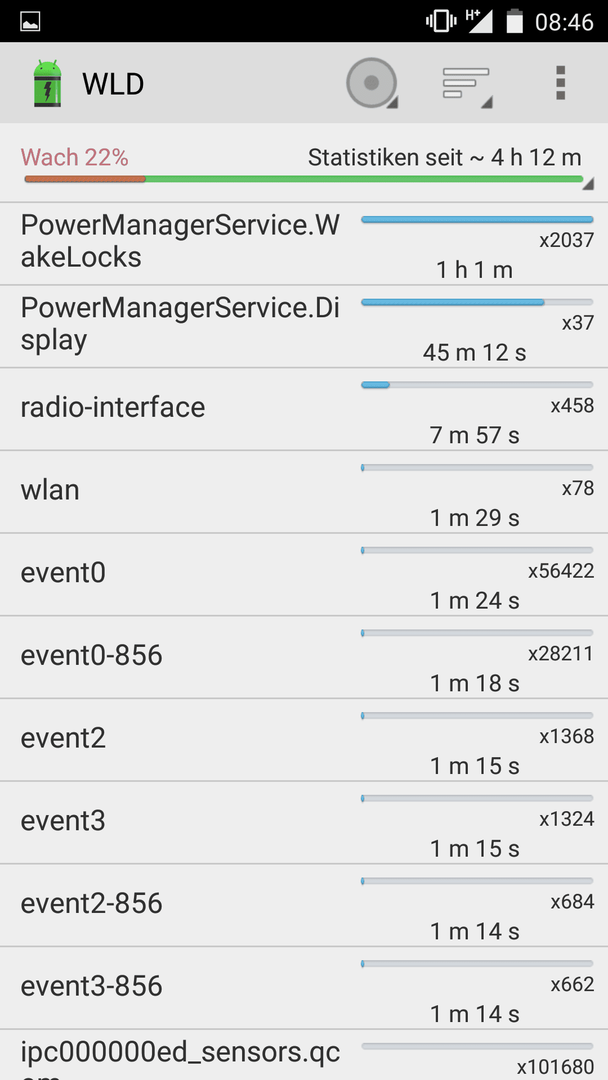The height and width of the screenshot is (1080, 608).
Task: Open the event3-856 wakelock entry
Action: pos(304,988)
